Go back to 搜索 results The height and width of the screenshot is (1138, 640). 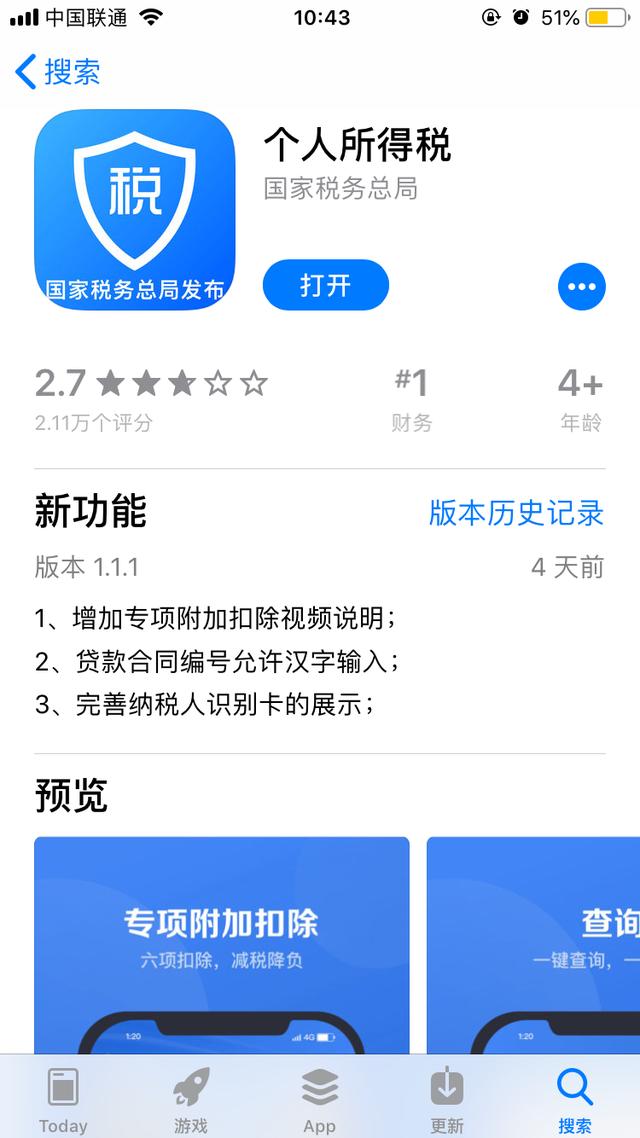58,72
